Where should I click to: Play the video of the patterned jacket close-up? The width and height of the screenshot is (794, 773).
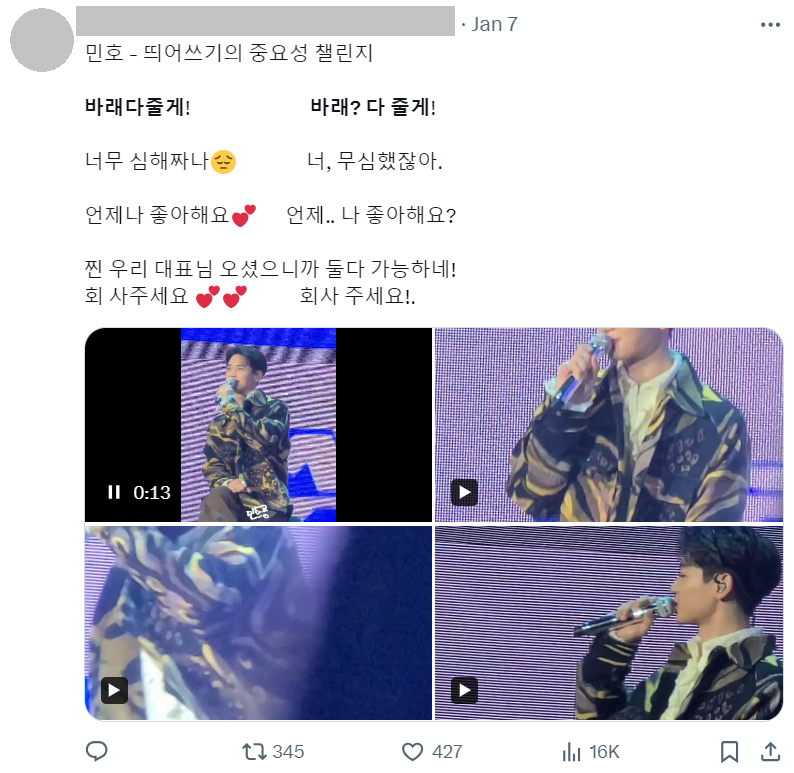pyautogui.click(x=464, y=492)
